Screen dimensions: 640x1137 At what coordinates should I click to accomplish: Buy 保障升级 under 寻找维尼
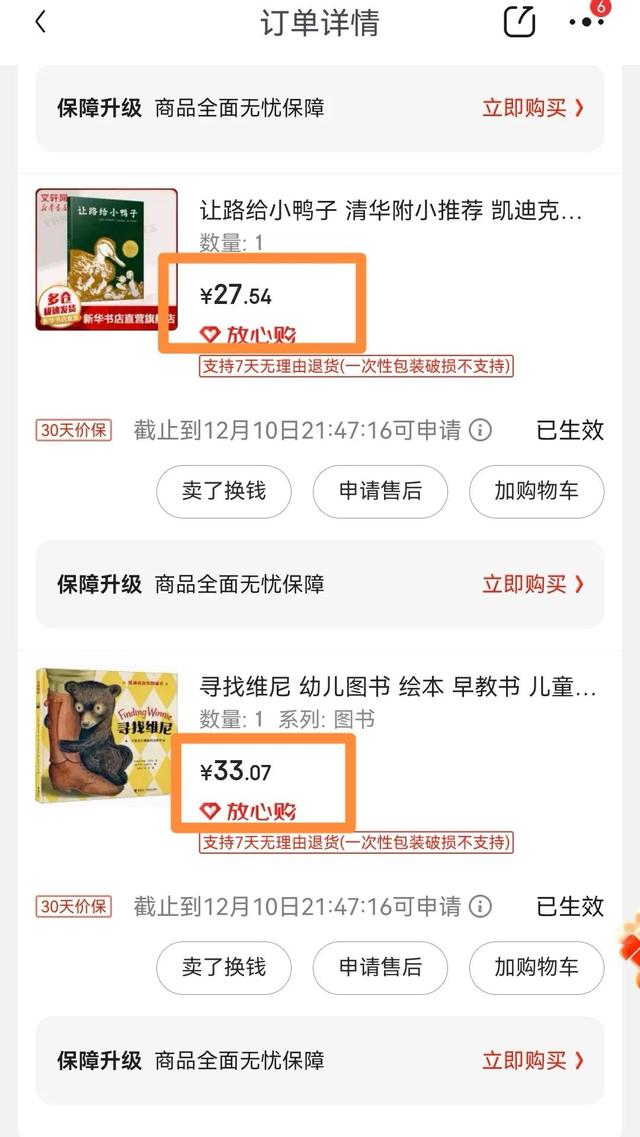533,1060
